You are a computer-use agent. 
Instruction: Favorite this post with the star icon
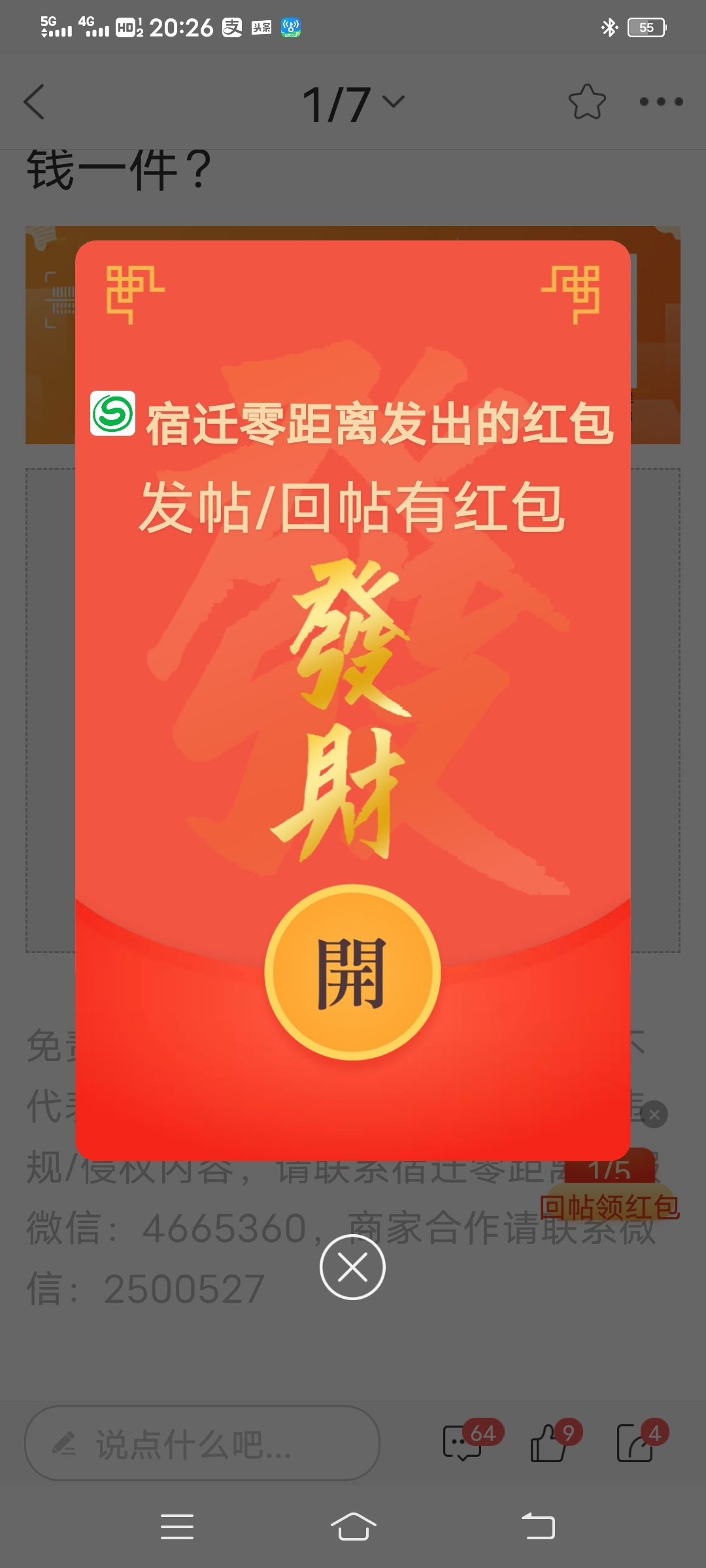586,102
